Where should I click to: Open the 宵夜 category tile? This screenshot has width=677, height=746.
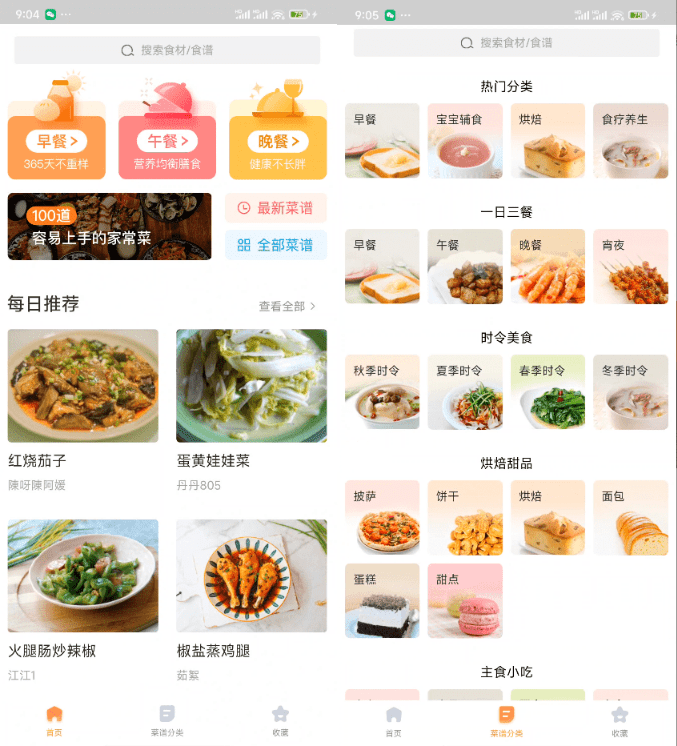pos(630,266)
